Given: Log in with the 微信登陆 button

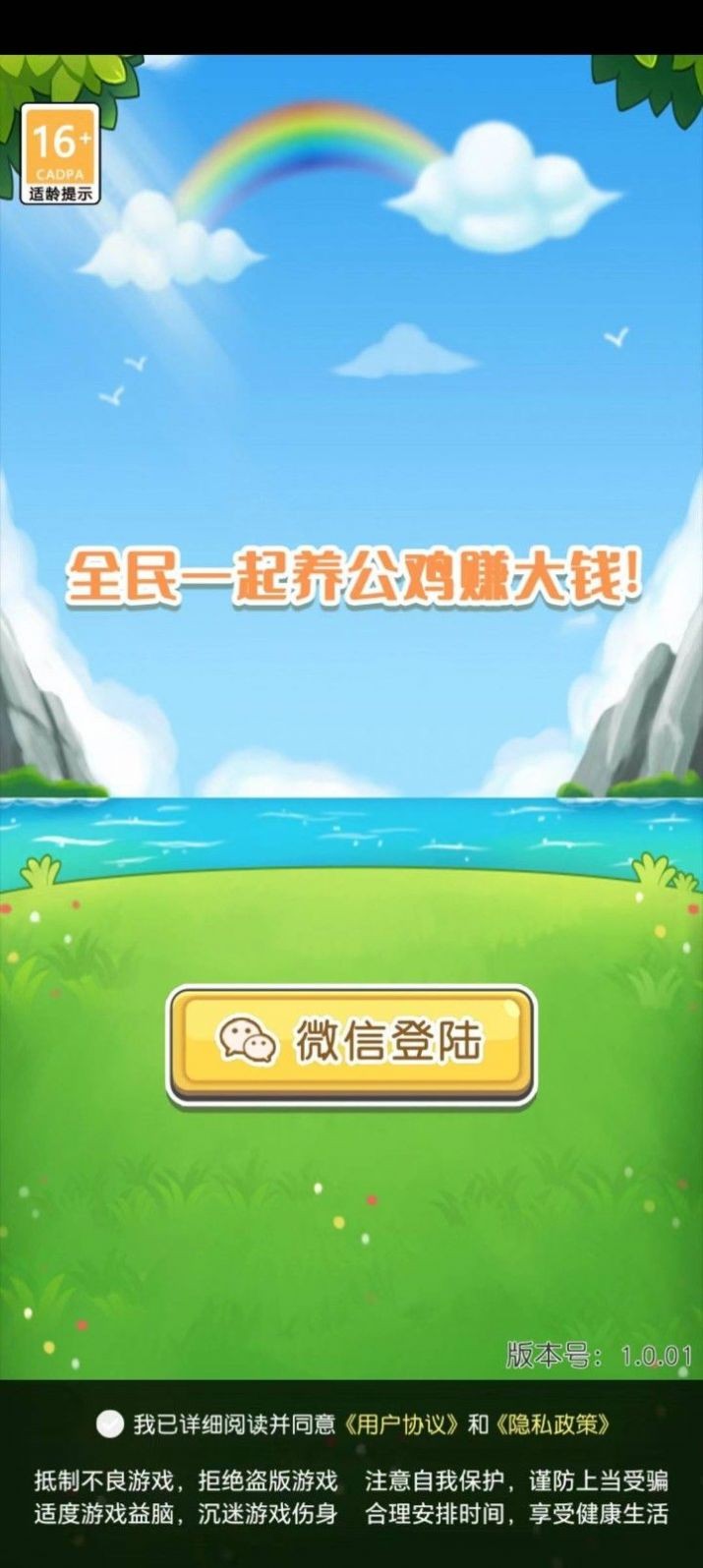Looking at the screenshot, I should pyautogui.click(x=351, y=1044).
